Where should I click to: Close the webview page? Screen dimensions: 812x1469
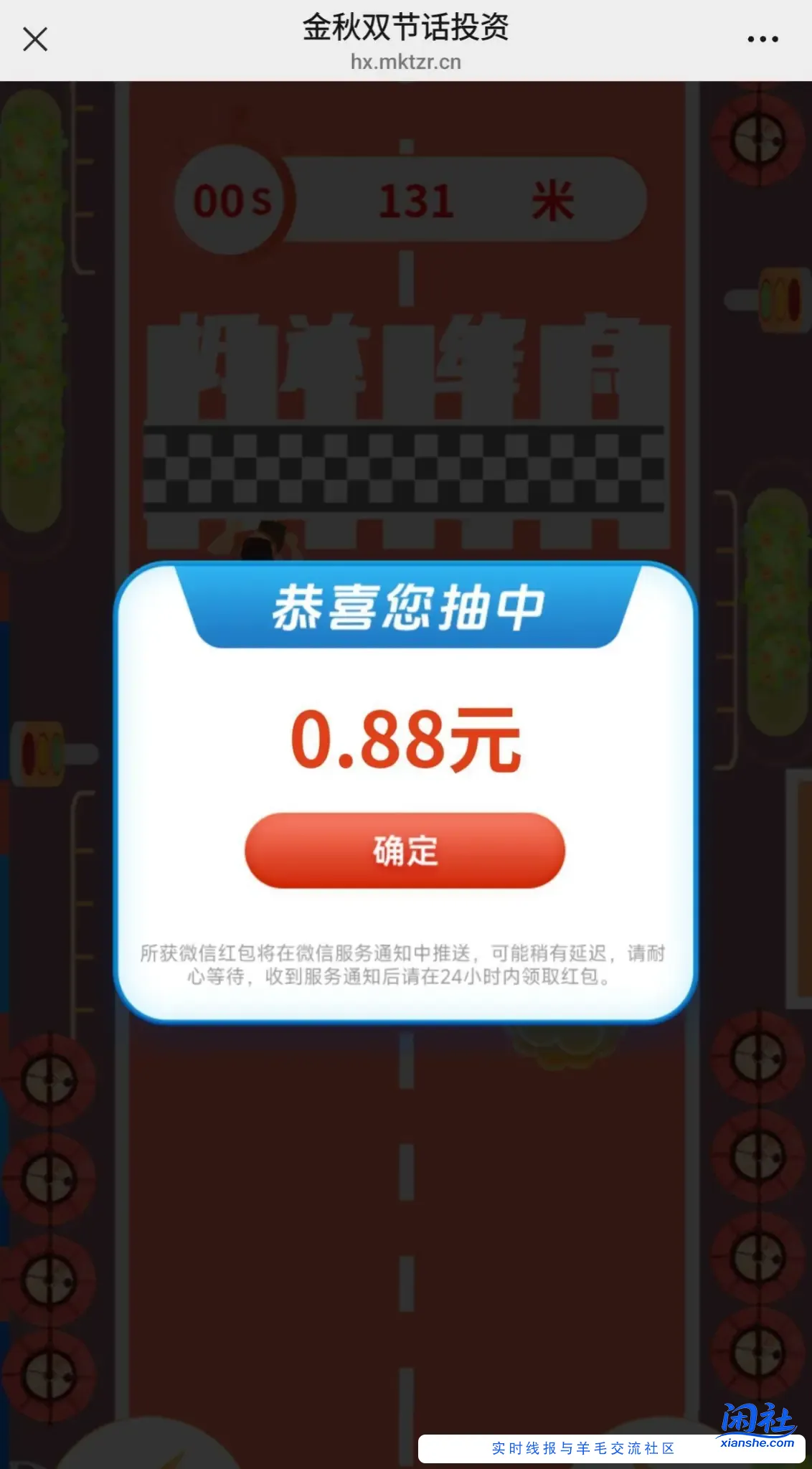34,39
